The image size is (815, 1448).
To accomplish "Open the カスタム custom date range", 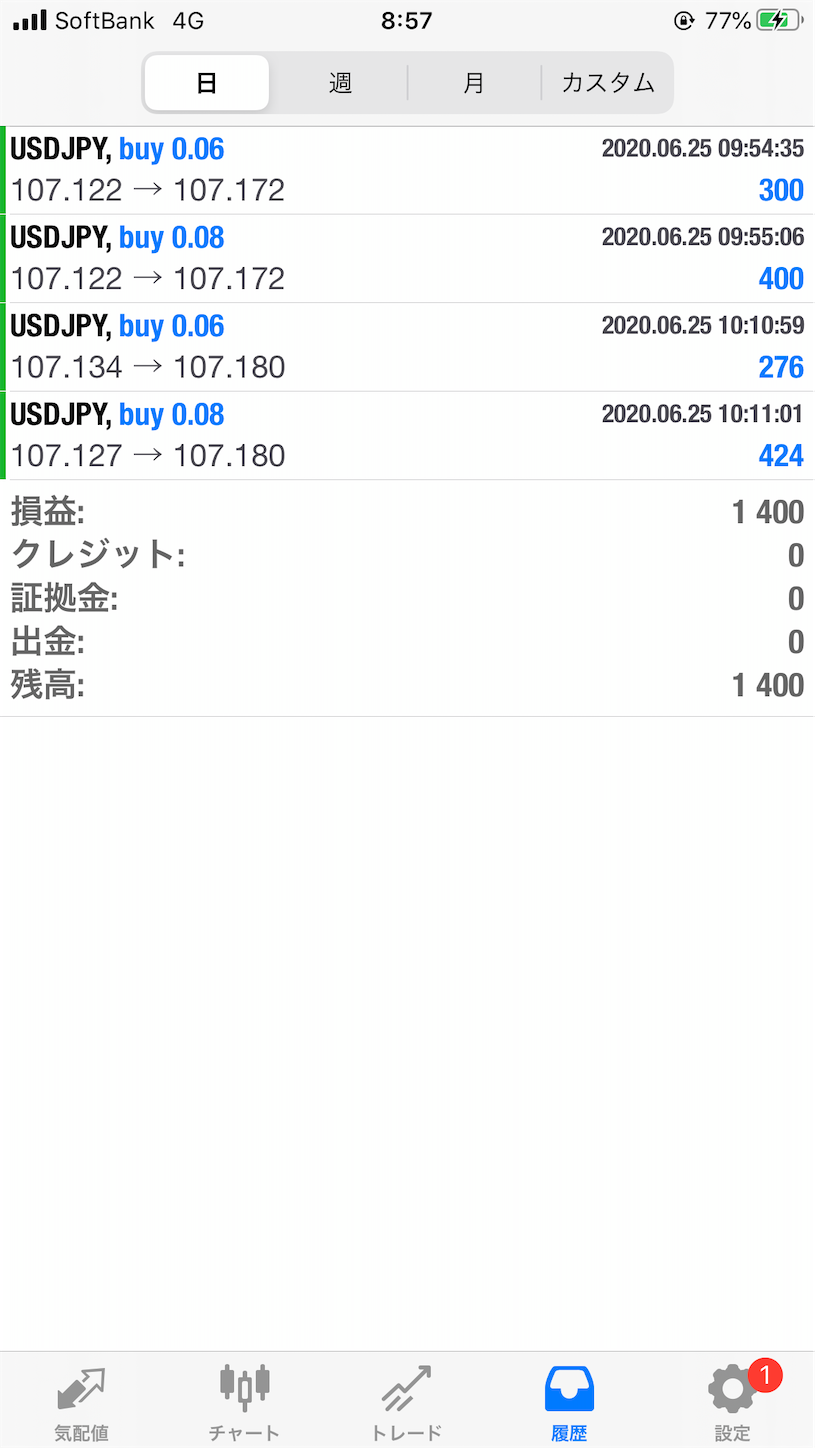I will [606, 83].
